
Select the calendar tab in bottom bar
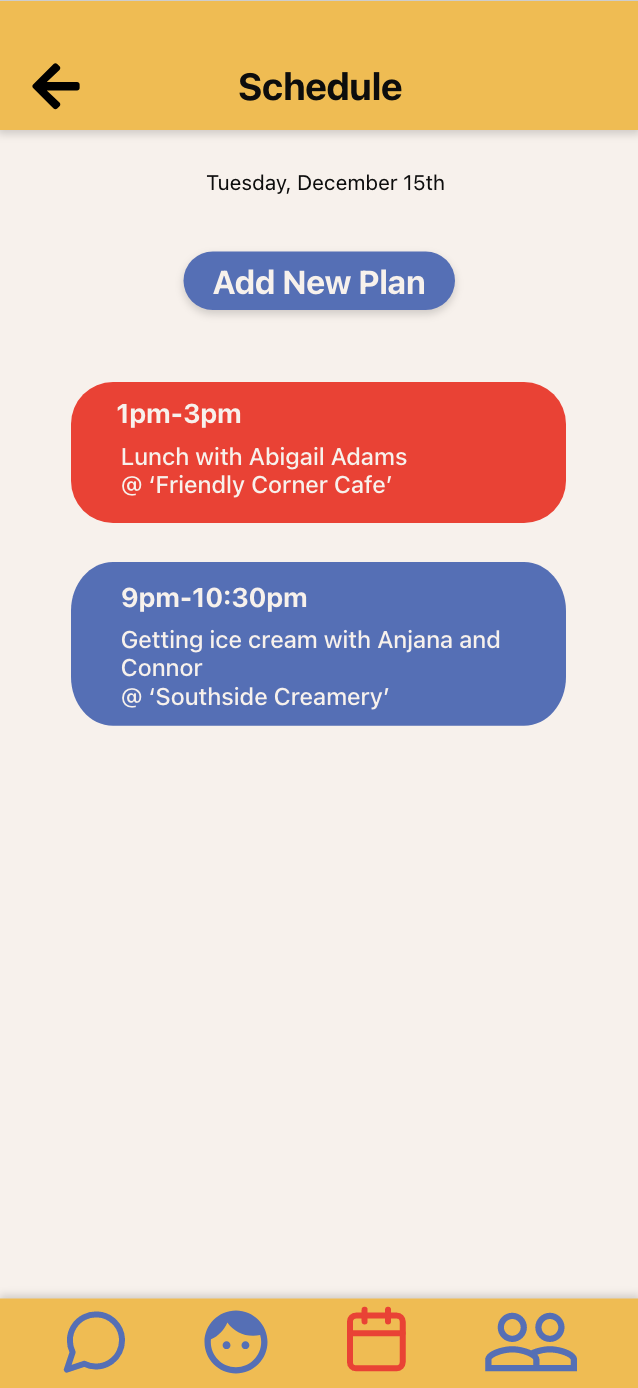tap(376, 1339)
